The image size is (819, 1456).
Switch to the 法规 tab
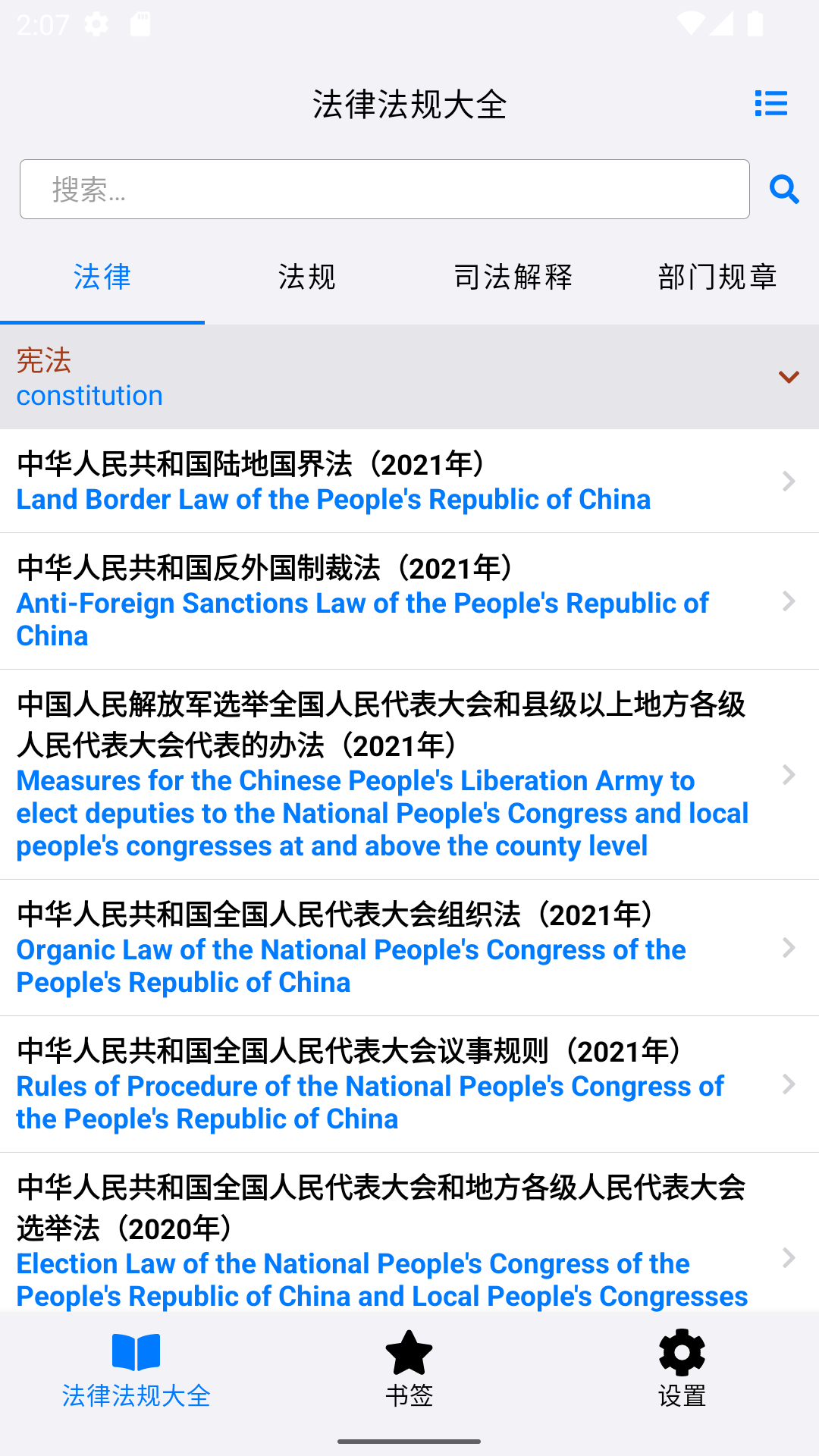pos(307,277)
